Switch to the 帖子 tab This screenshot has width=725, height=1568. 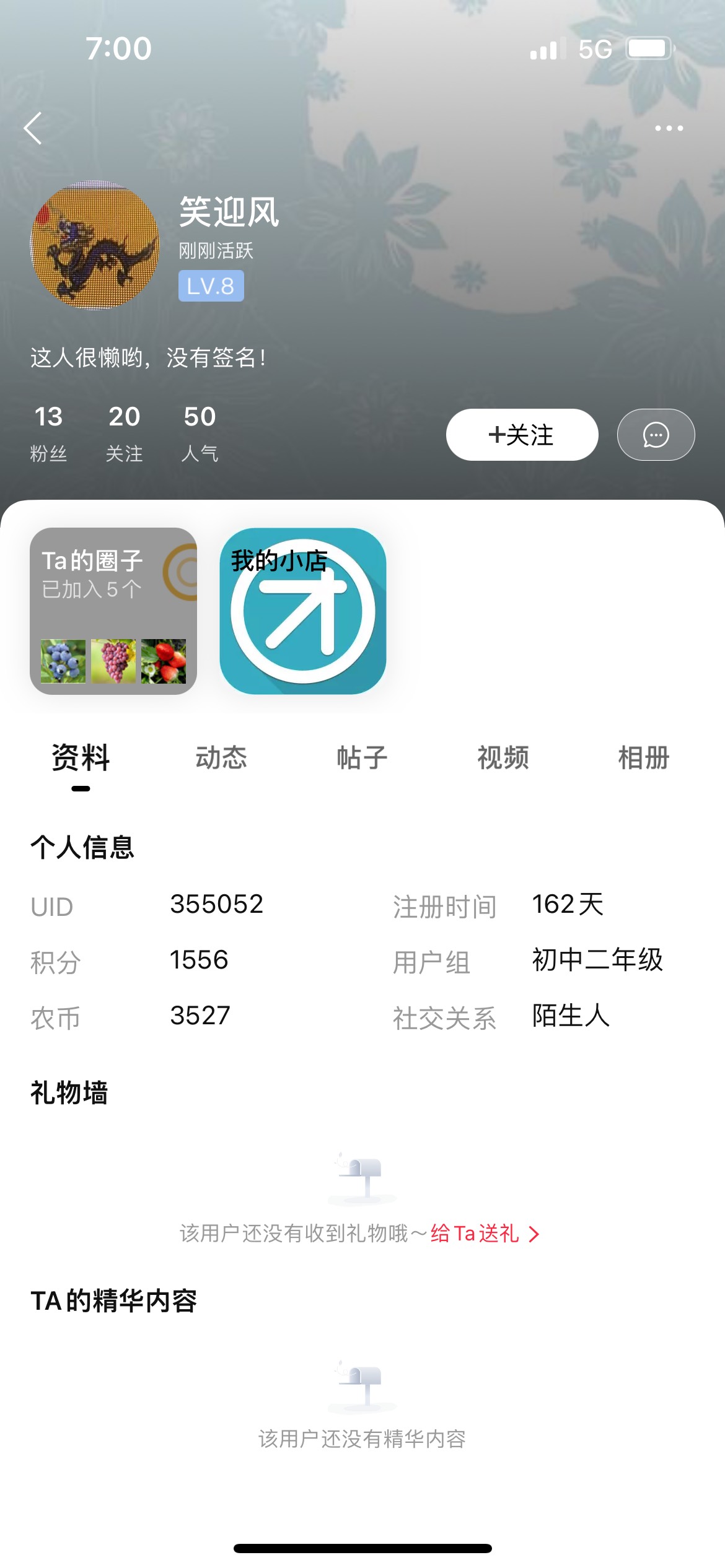click(362, 758)
